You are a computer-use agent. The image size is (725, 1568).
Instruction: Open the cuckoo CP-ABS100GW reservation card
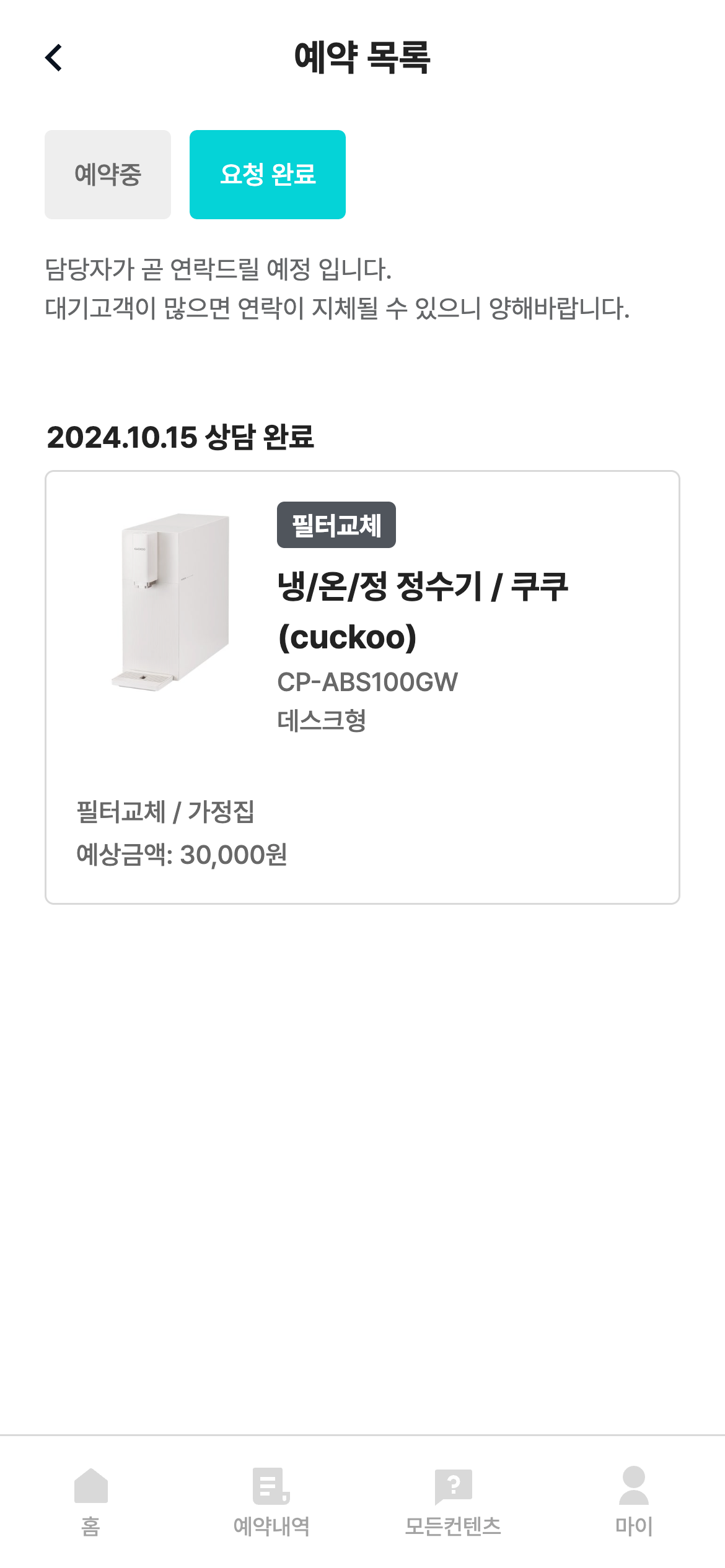pyautogui.click(x=362, y=687)
